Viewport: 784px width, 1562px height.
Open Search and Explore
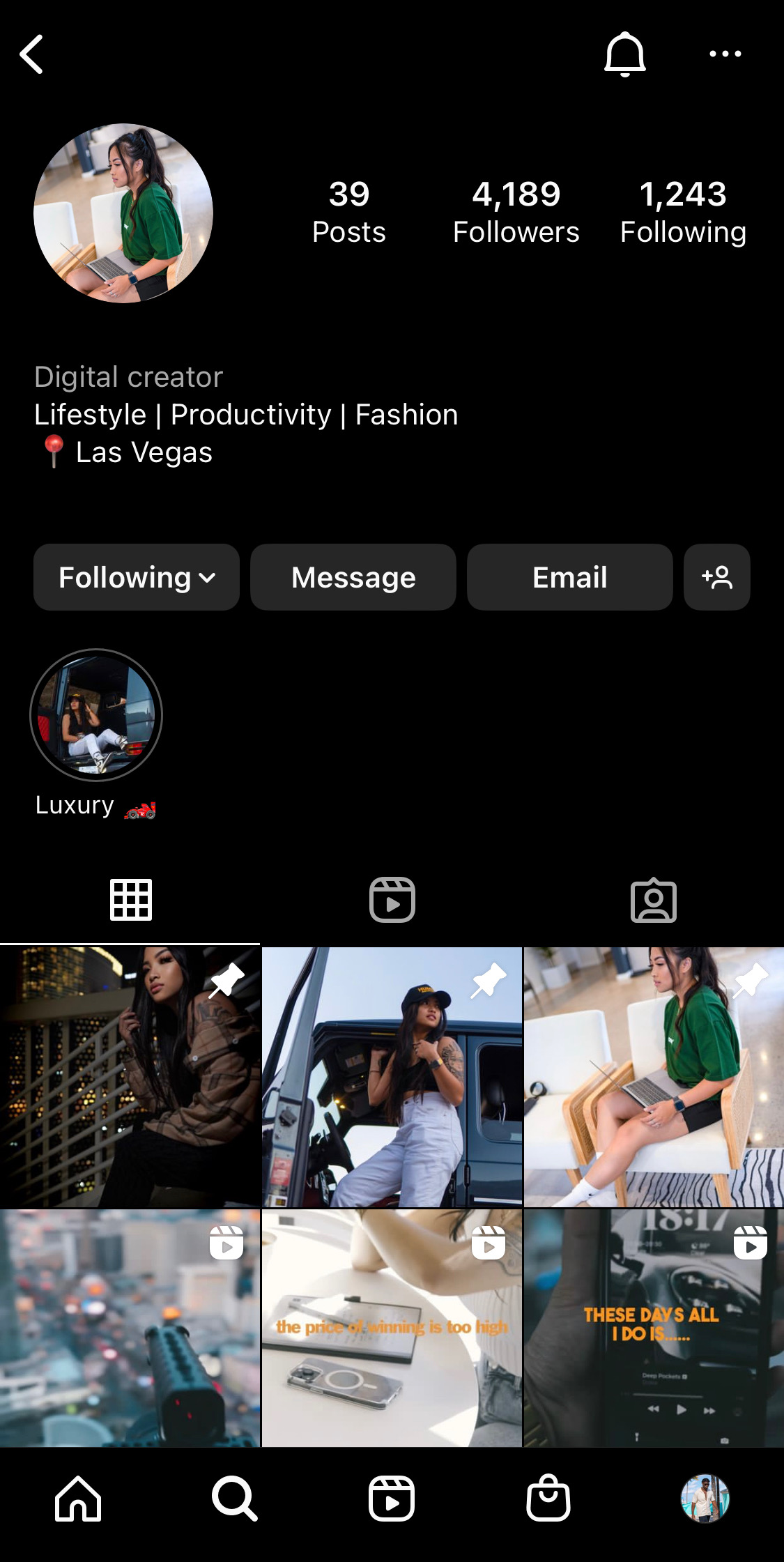(x=235, y=1499)
